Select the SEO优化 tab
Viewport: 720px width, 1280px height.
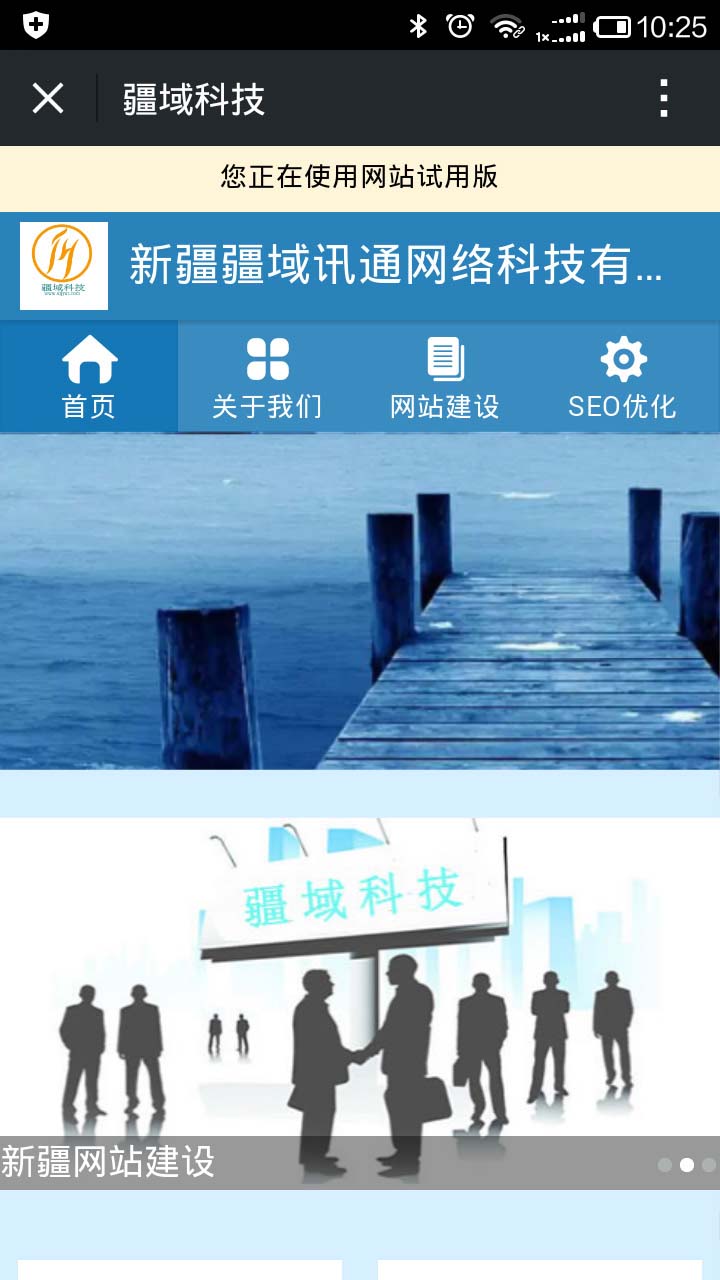tap(622, 377)
